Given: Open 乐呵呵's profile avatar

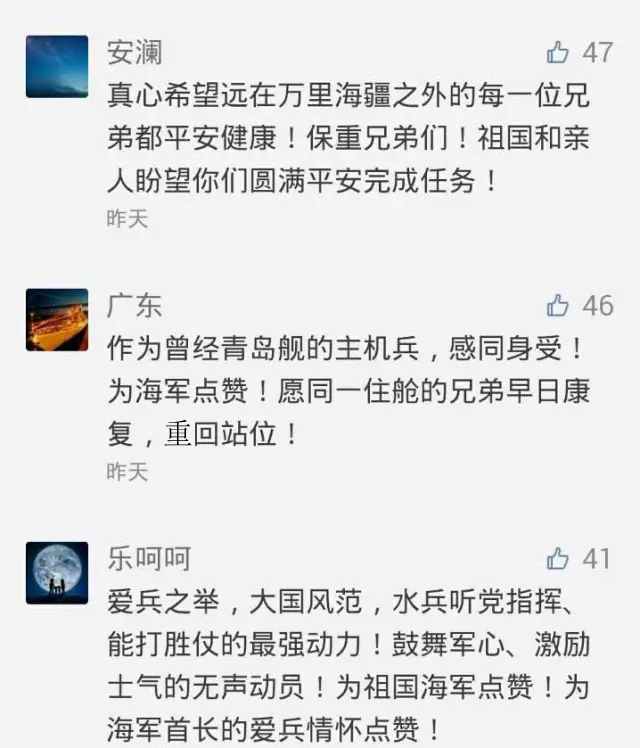Looking at the screenshot, I should (x=57, y=572).
